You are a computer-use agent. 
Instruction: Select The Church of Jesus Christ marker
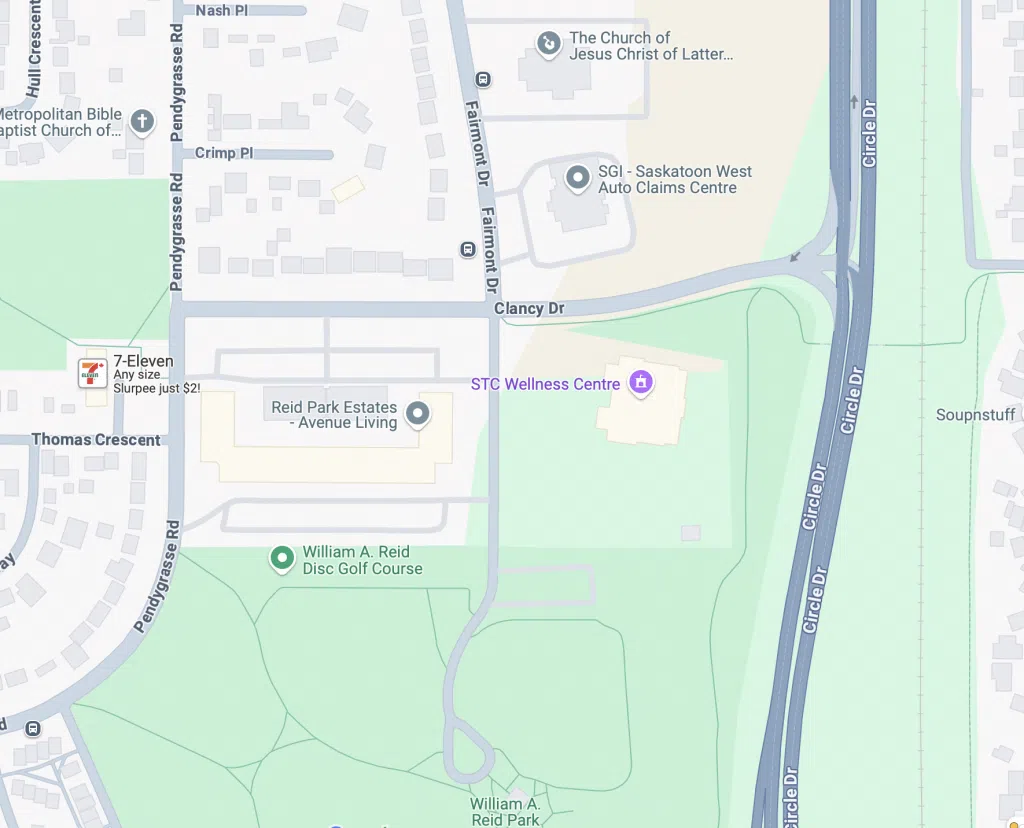tap(548, 43)
